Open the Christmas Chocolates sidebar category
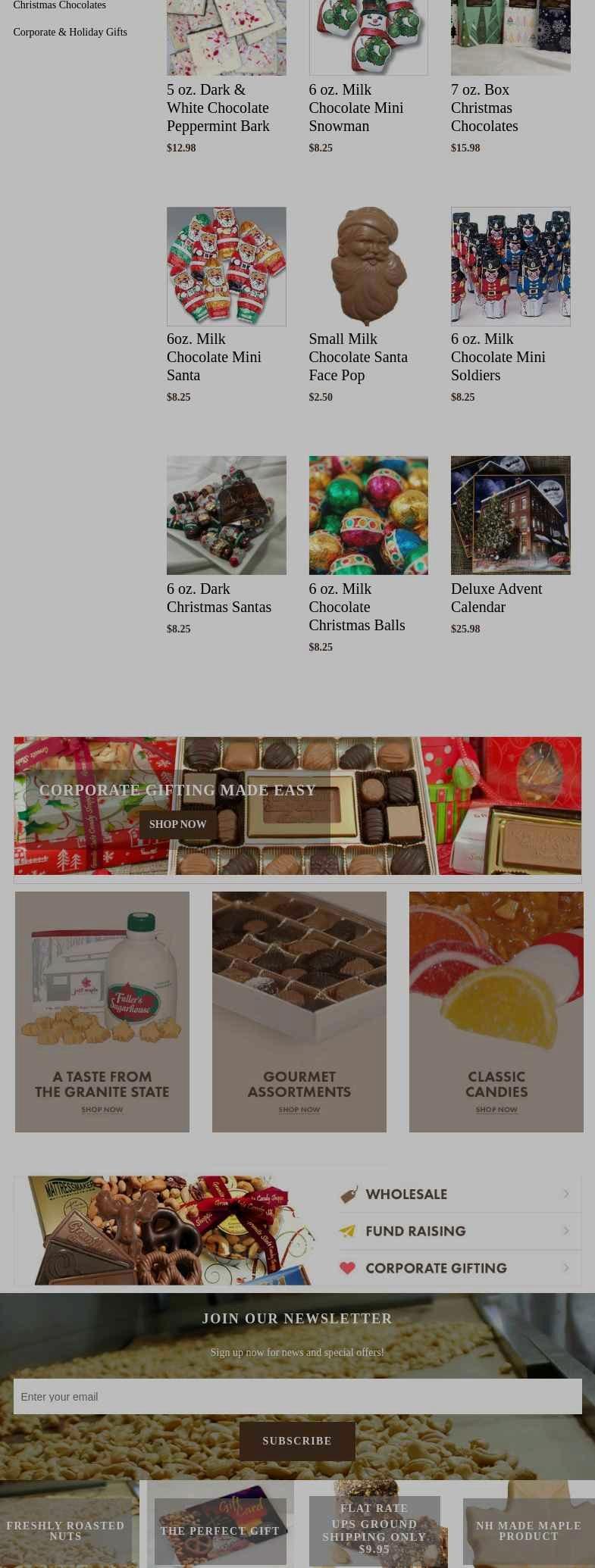Image resolution: width=595 pixels, height=1568 pixels. (x=59, y=5)
